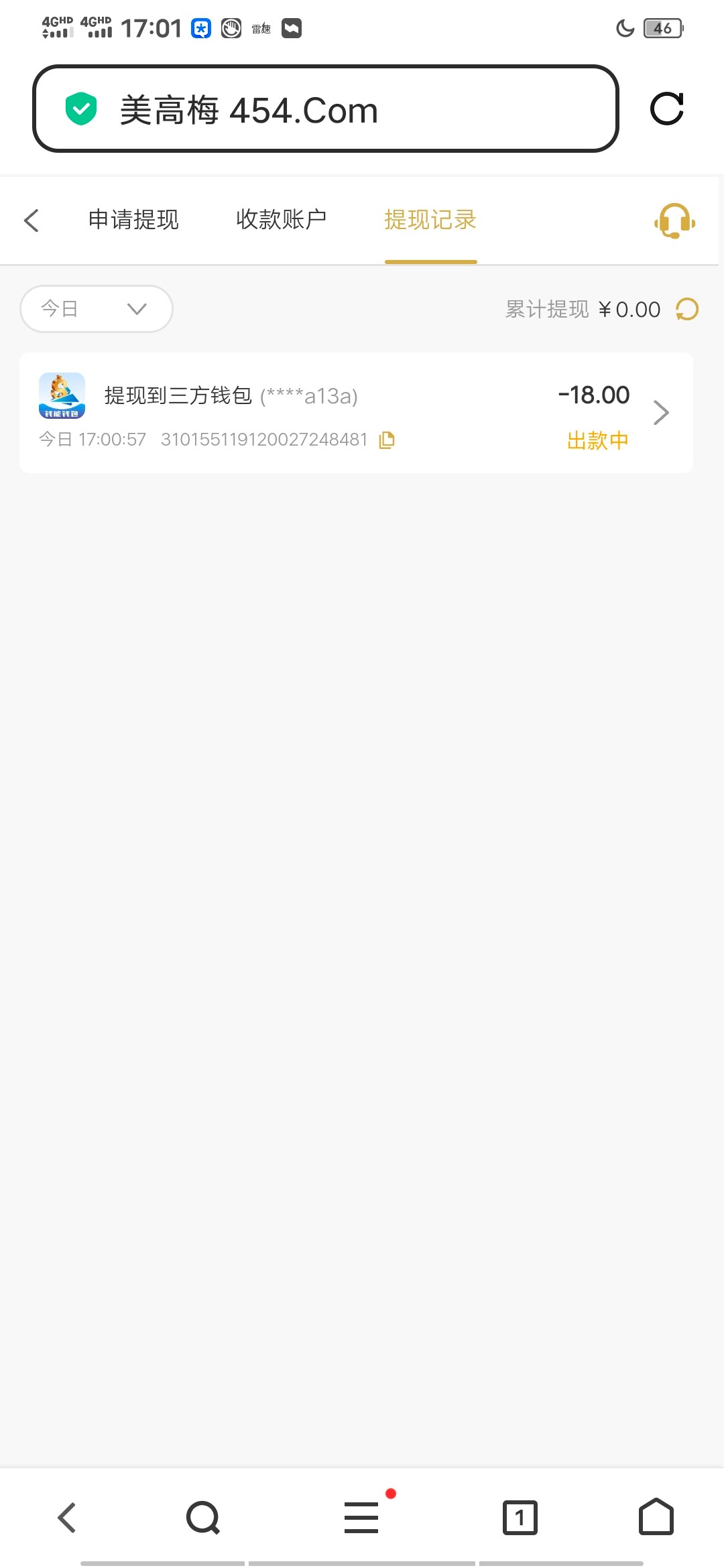Copy the order number 3101551191200272484​81
Screen dimensions: 724x1568
pos(387,440)
